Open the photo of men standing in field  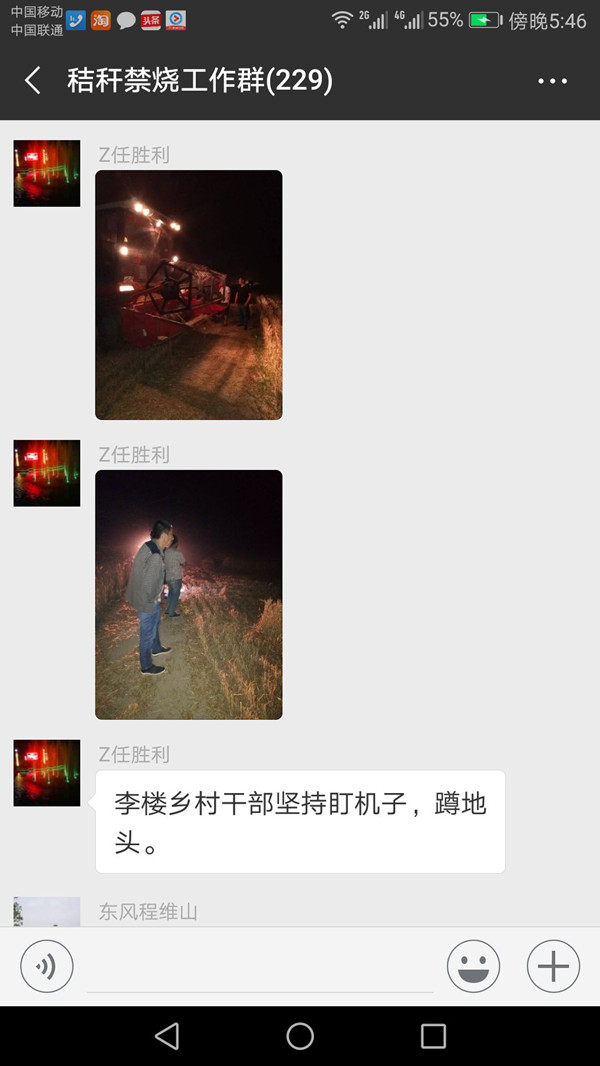click(x=188, y=595)
